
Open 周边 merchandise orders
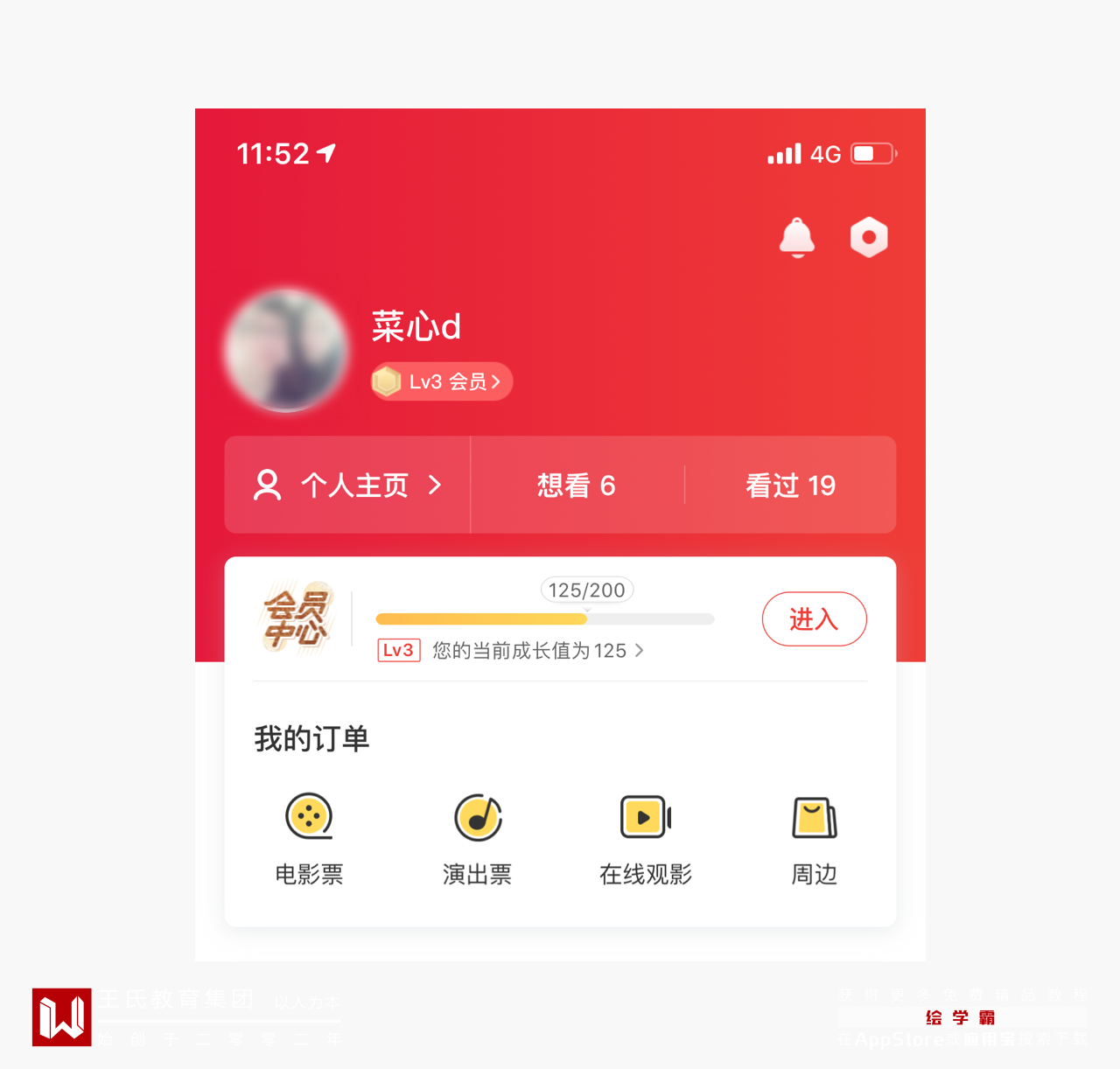(814, 837)
